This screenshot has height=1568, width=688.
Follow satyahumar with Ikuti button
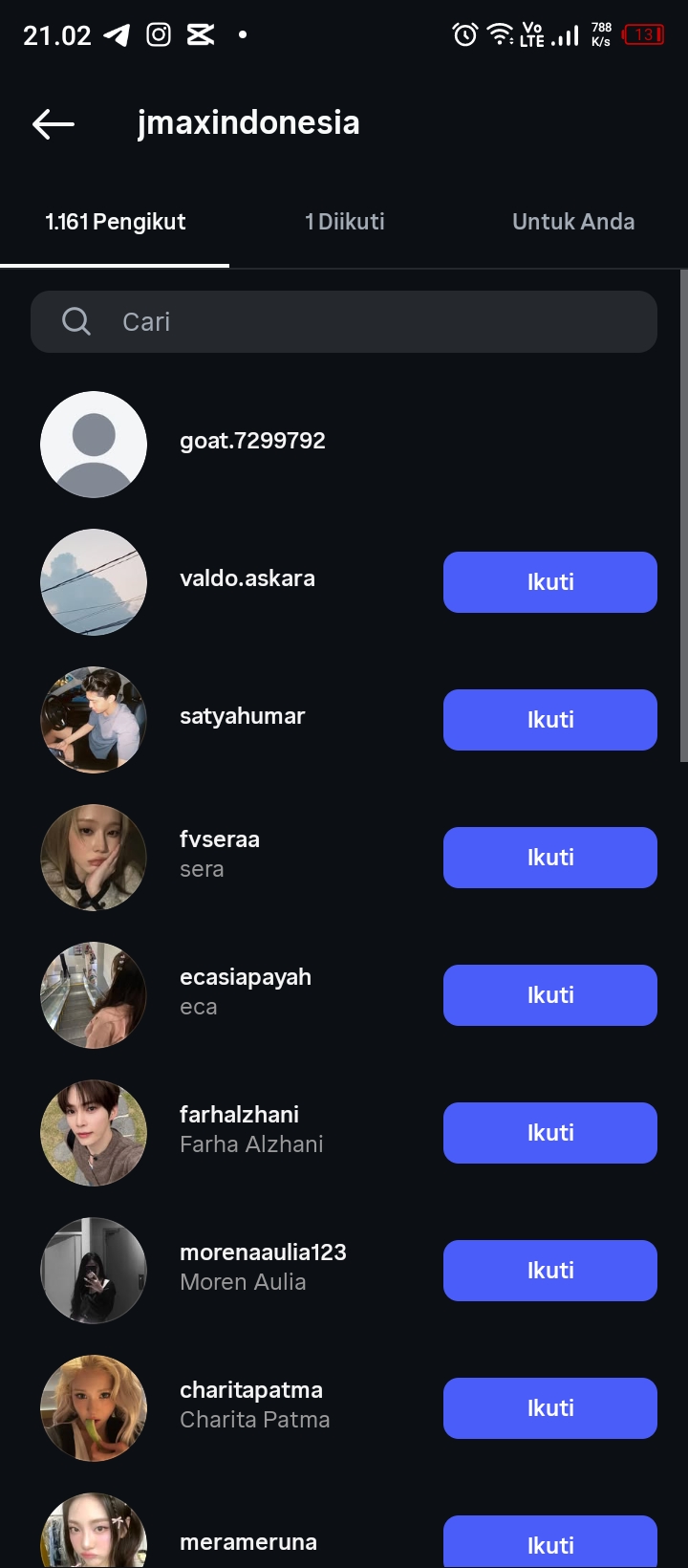[549, 720]
